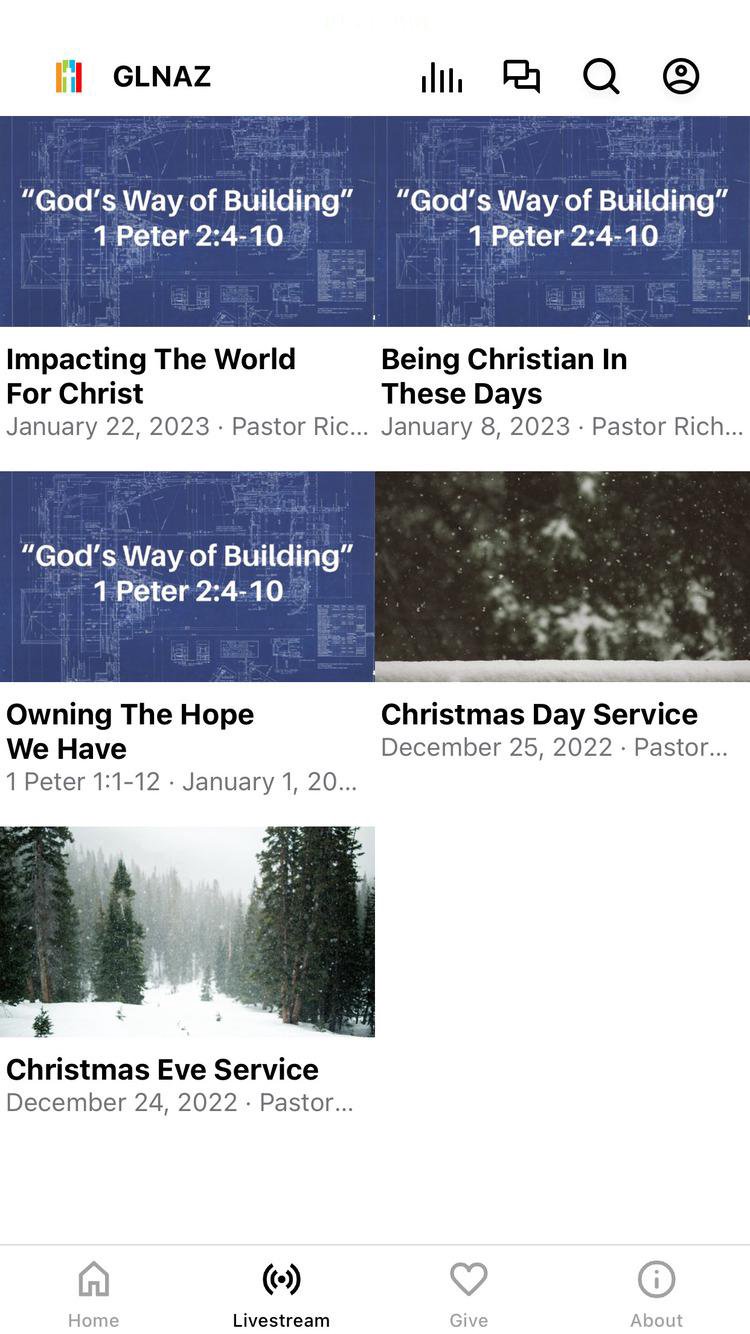750x1334 pixels.
Task: Open the Christmas Eve Service video
Action: (x=187, y=932)
